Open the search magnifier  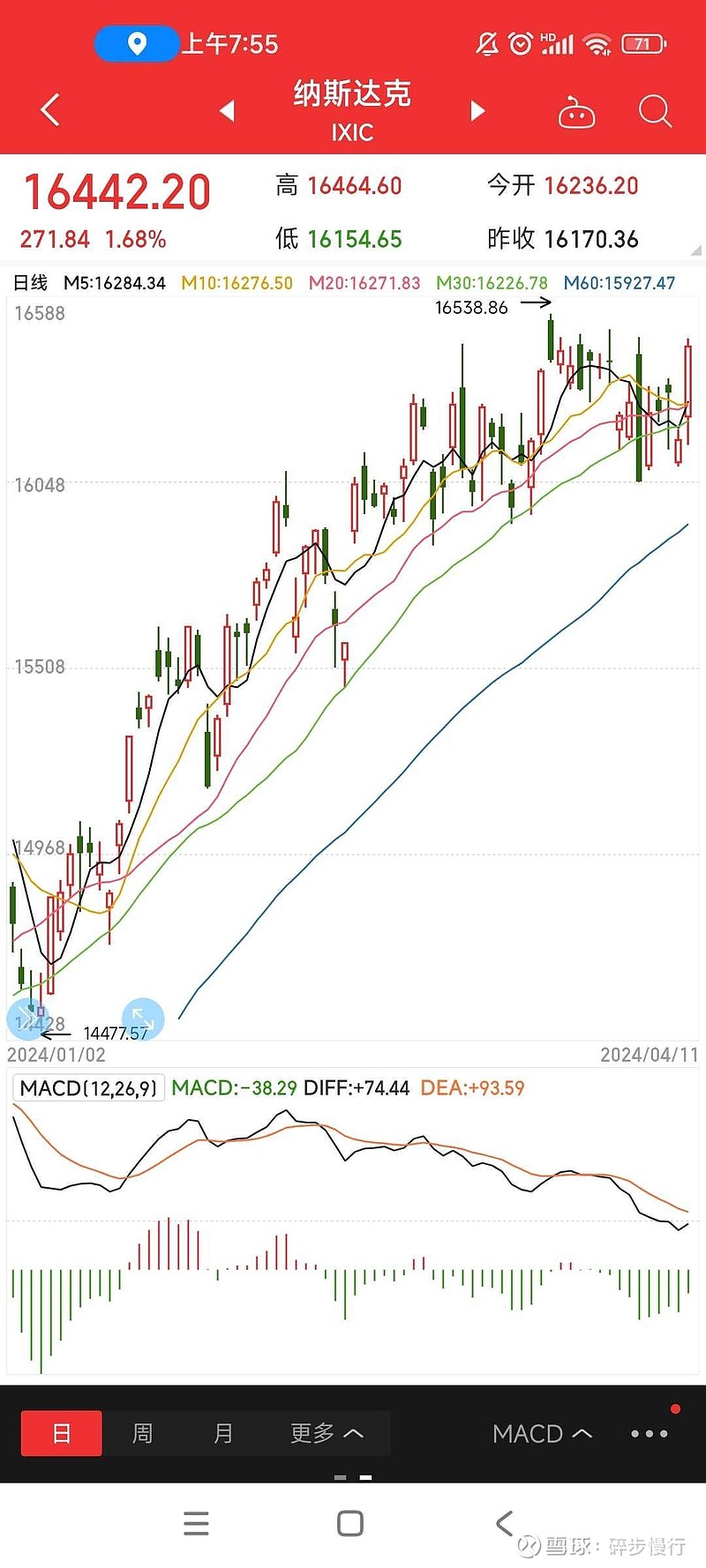655,112
